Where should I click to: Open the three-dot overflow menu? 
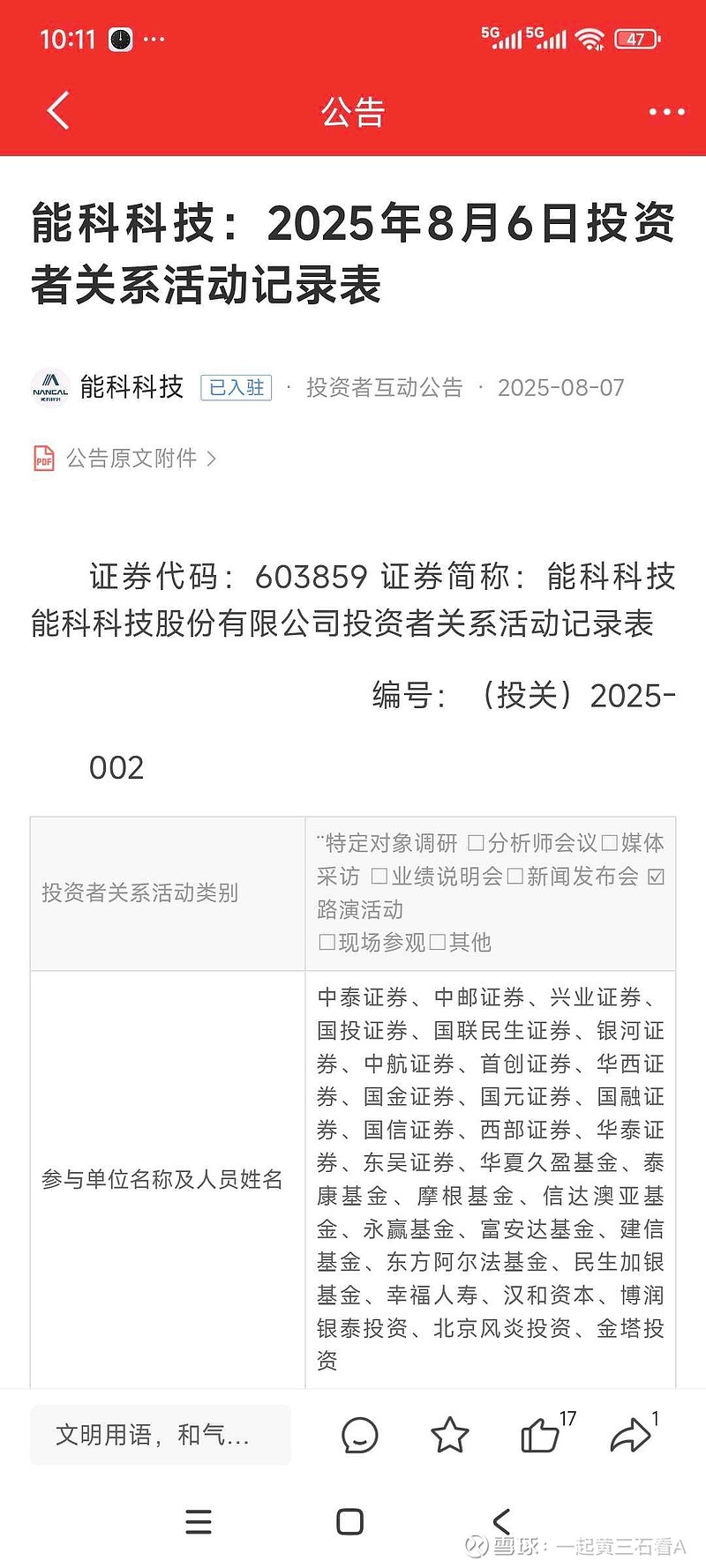(x=666, y=112)
